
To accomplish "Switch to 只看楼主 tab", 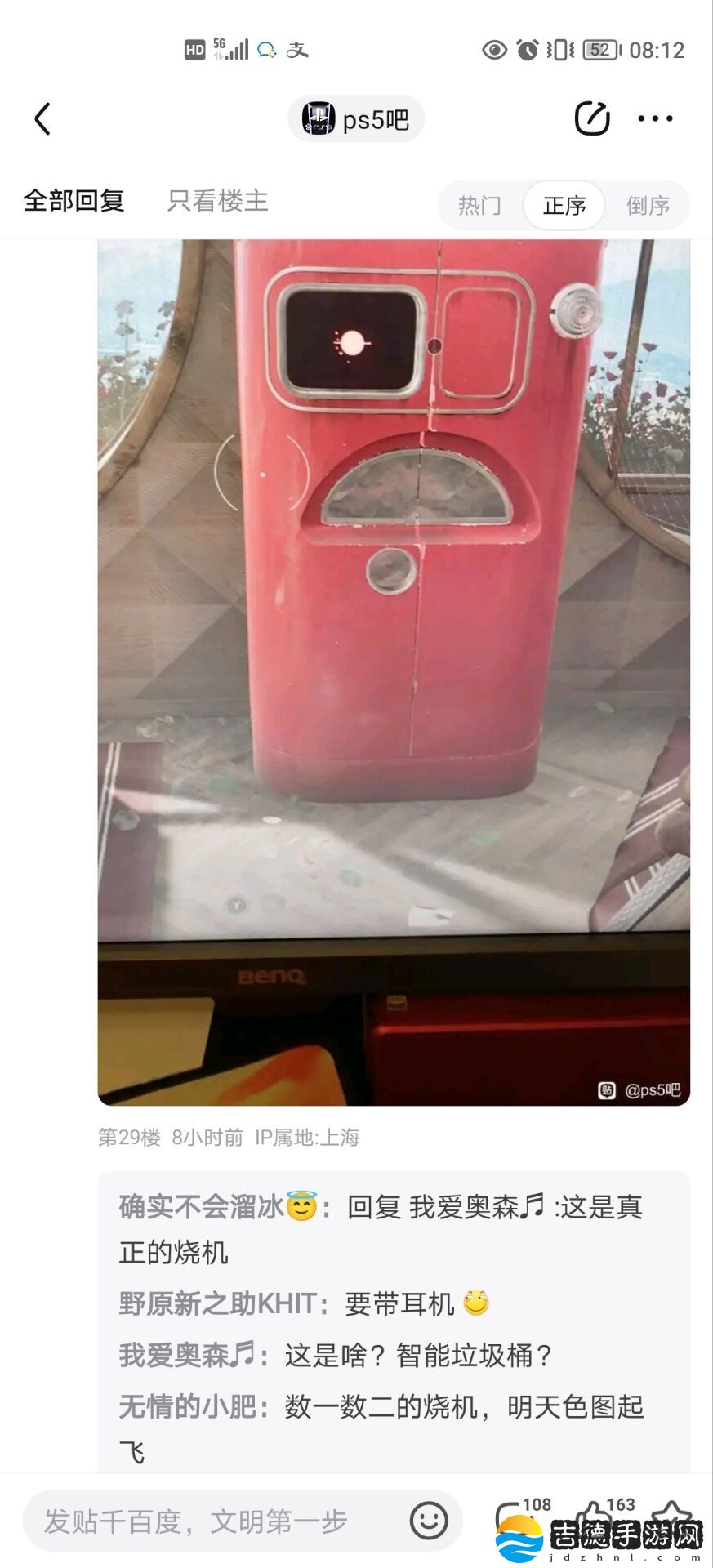I will (x=217, y=201).
